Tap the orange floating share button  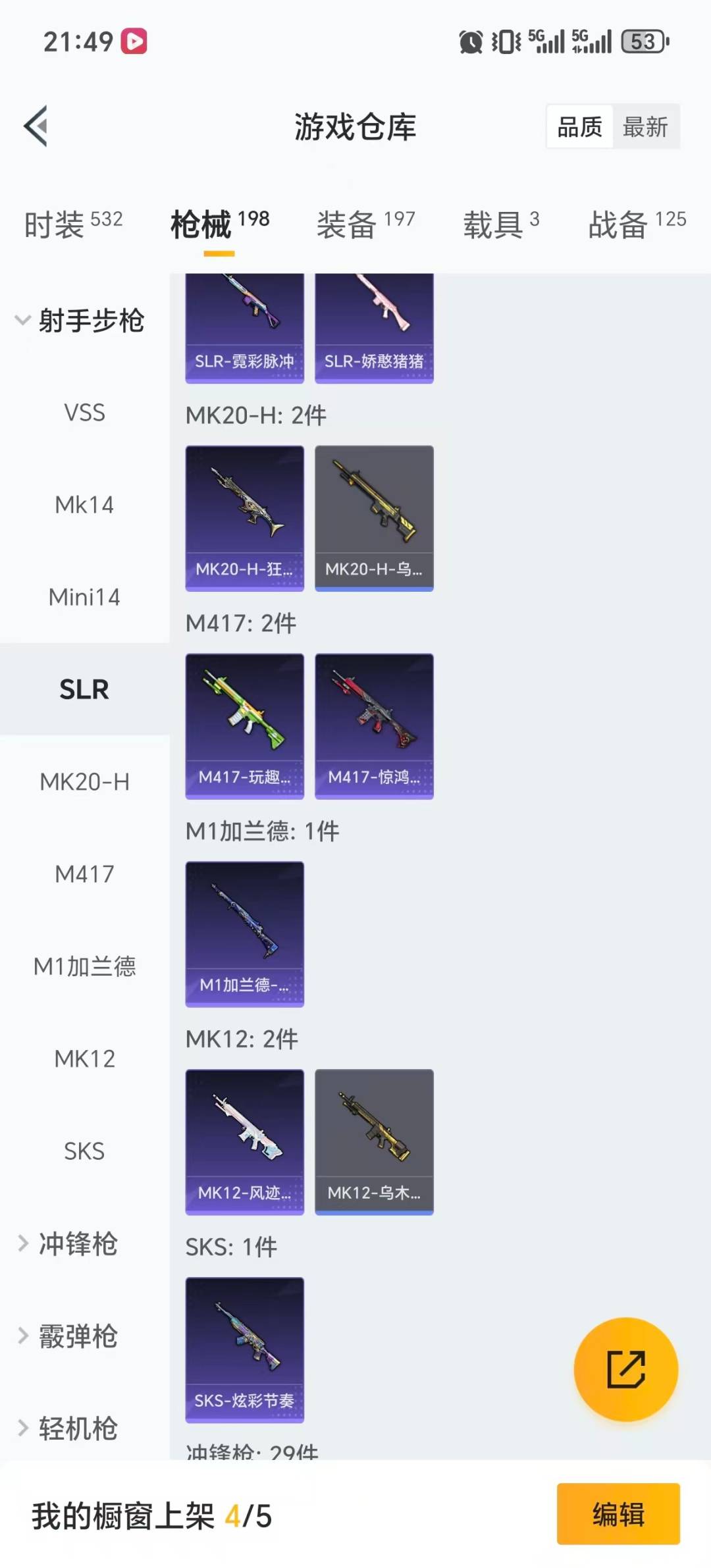tap(625, 1369)
